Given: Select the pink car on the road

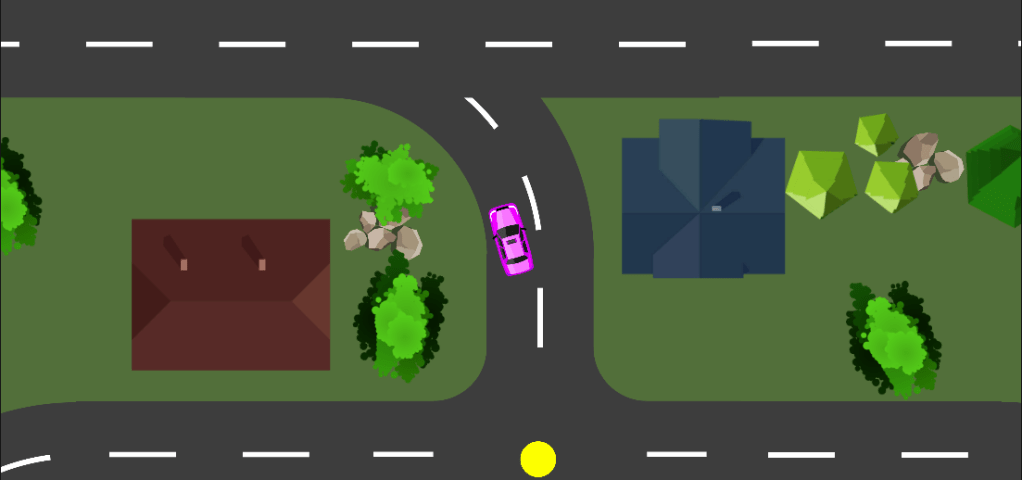Looking at the screenshot, I should click(511, 239).
